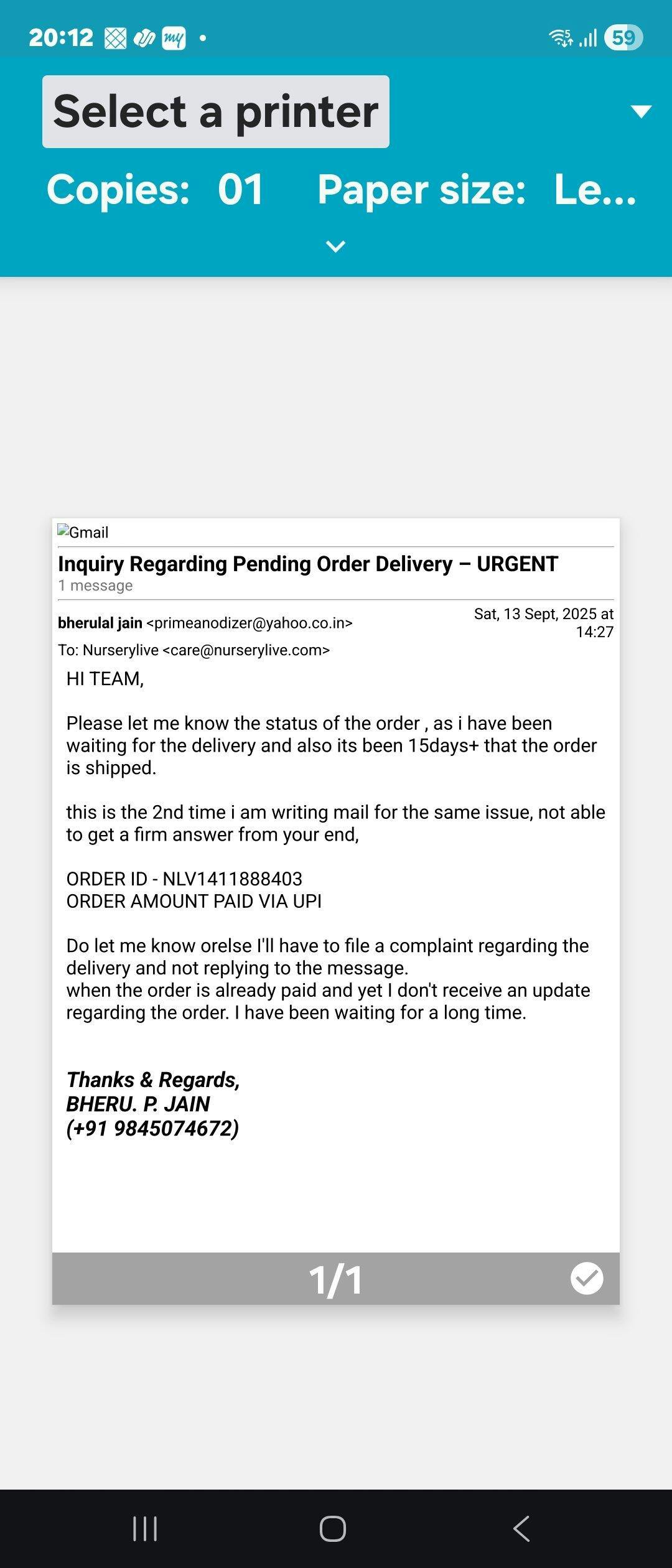Image resolution: width=672 pixels, height=1568 pixels.
Task: Go back using the navigation bar
Action: click(521, 1529)
